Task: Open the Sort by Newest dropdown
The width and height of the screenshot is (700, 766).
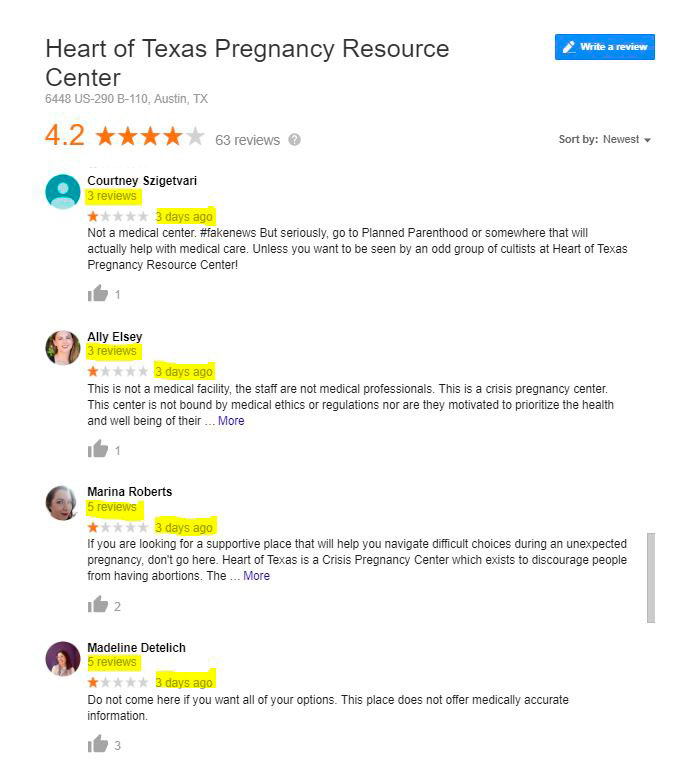Action: tap(626, 140)
